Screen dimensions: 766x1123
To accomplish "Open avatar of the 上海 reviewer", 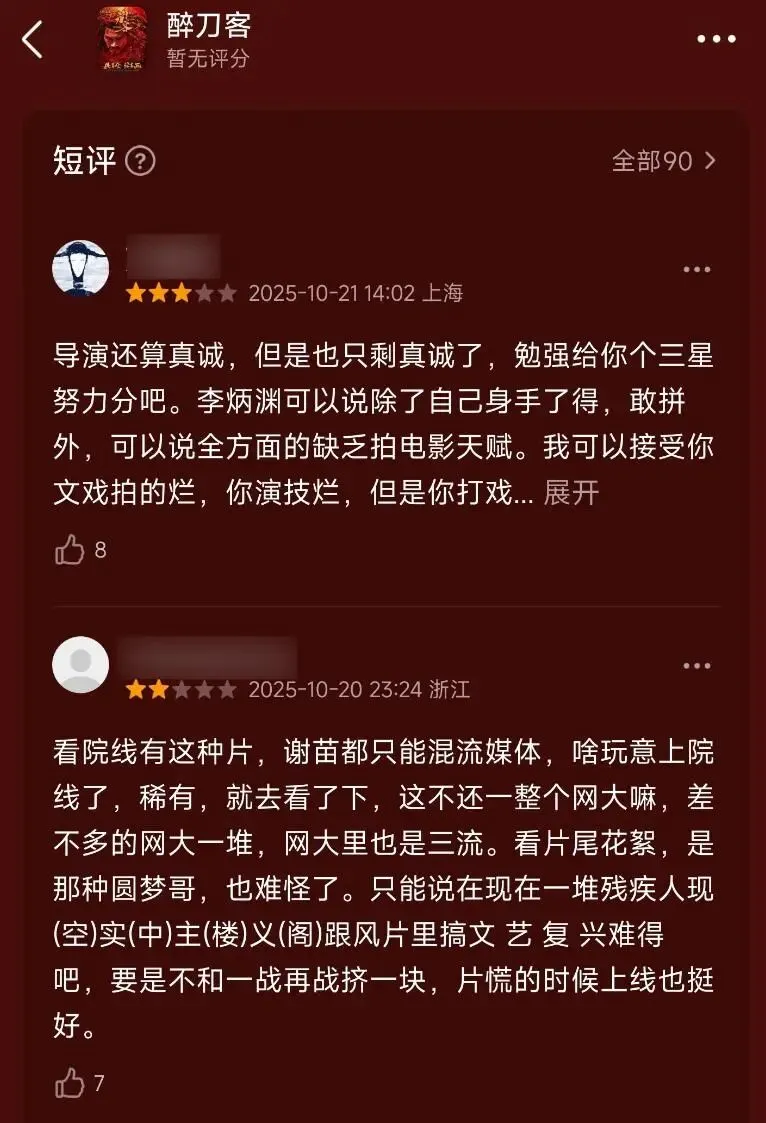I will 80,268.
